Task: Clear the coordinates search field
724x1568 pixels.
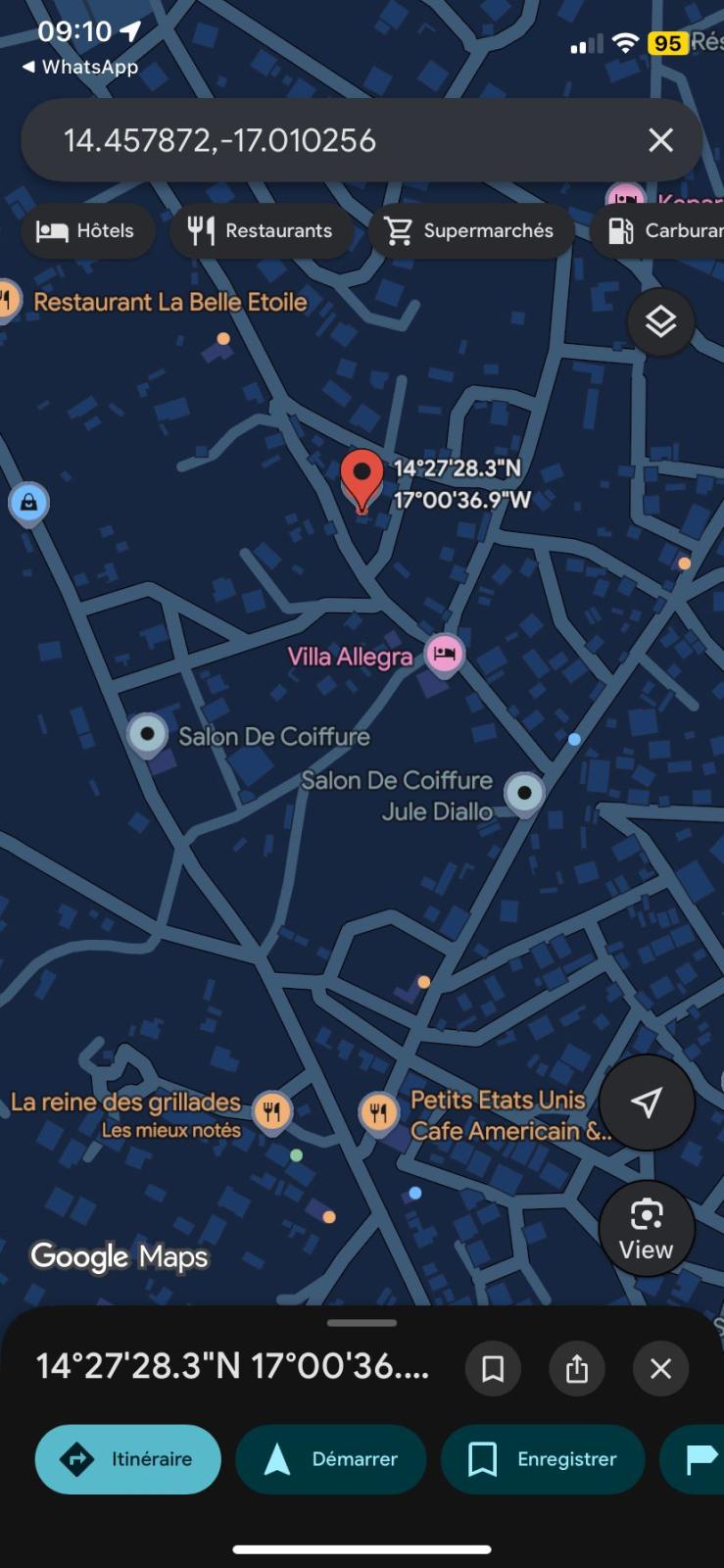Action: [660, 140]
